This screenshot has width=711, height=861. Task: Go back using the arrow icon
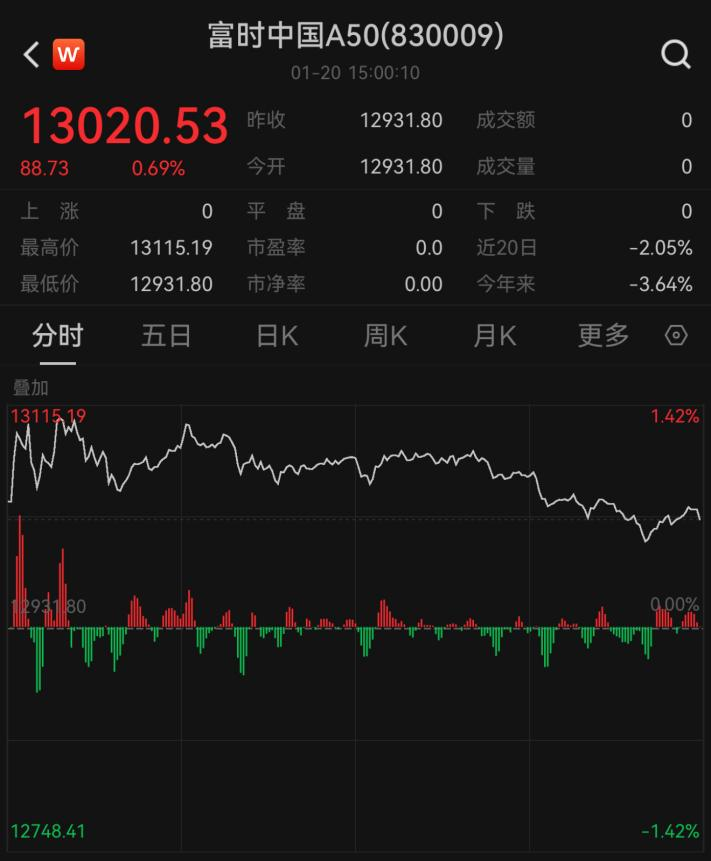click(x=31, y=54)
